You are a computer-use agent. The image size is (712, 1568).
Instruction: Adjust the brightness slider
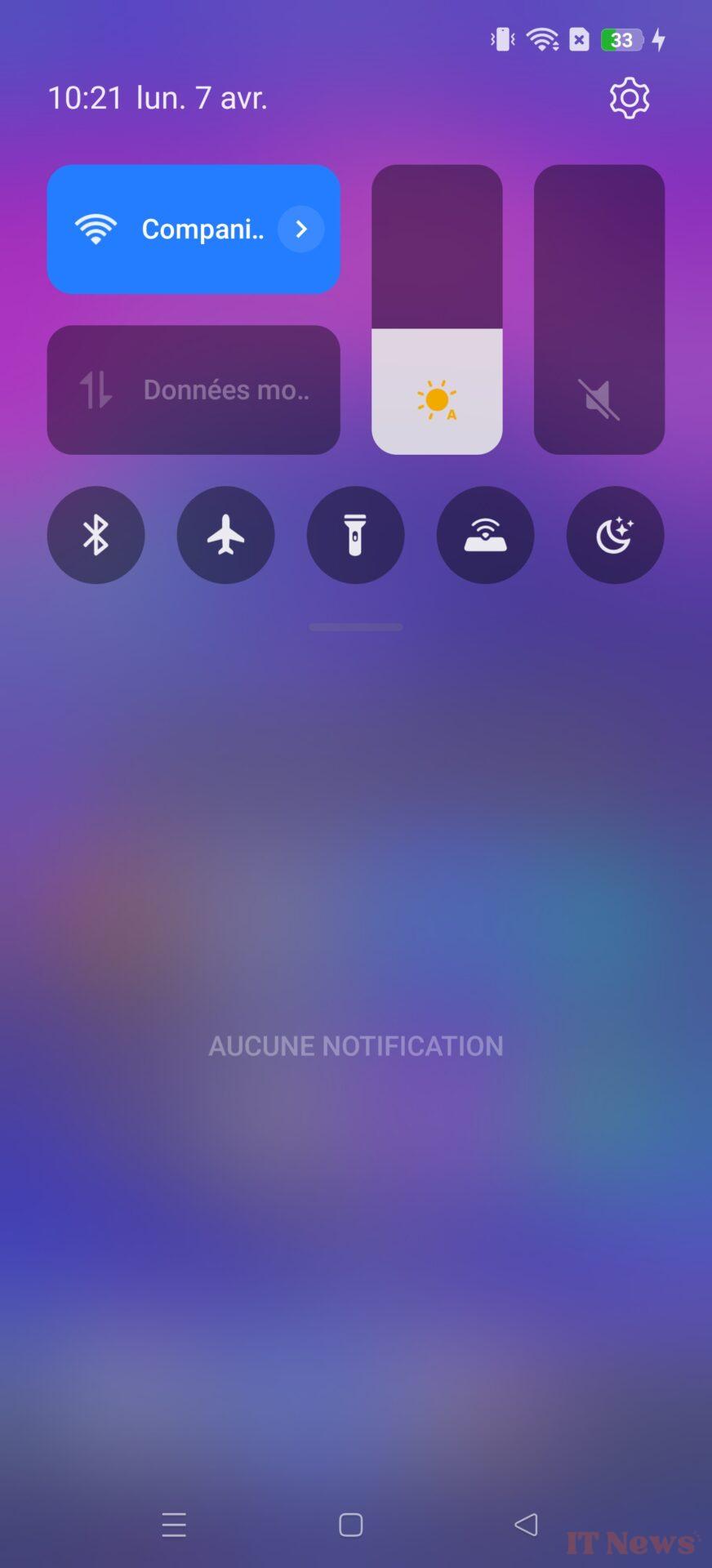437,310
